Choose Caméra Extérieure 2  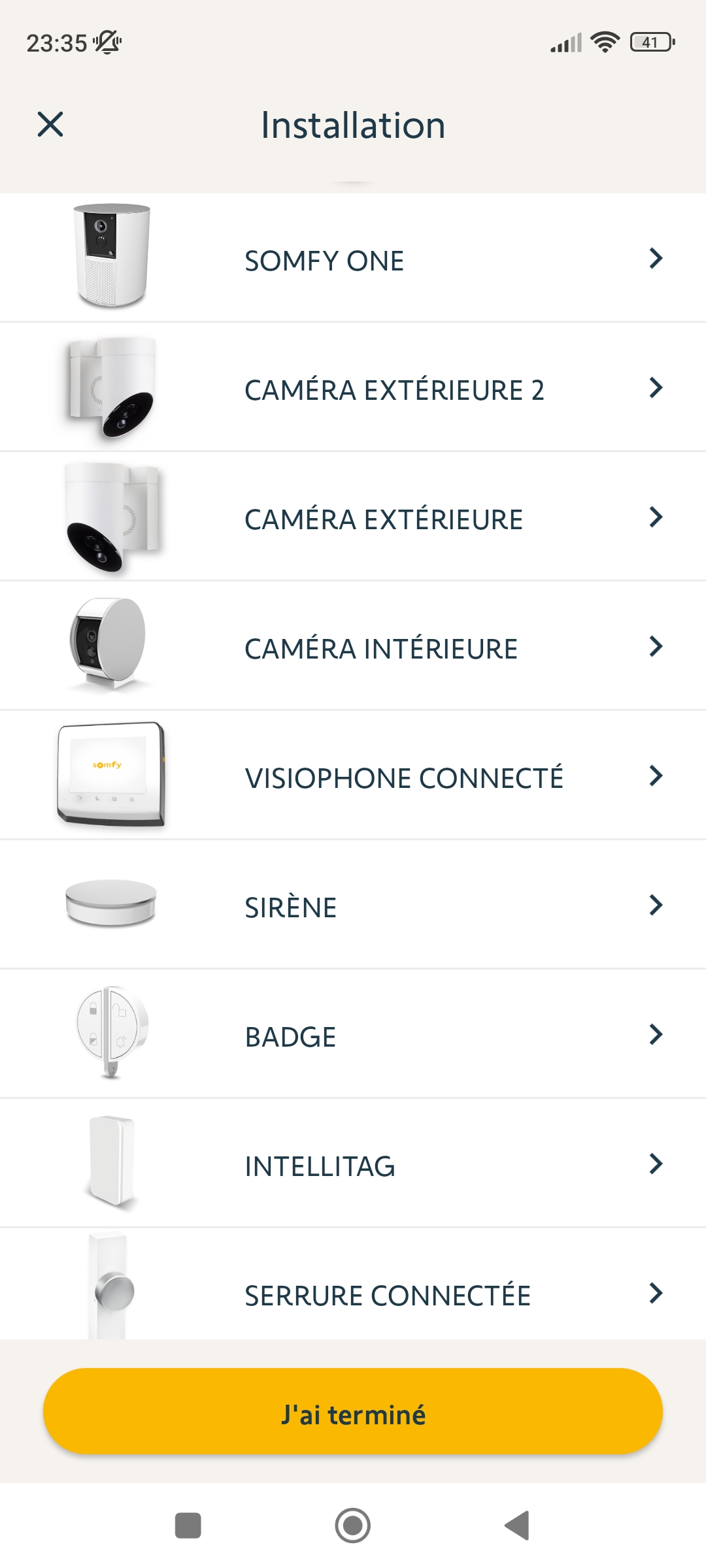click(353, 389)
